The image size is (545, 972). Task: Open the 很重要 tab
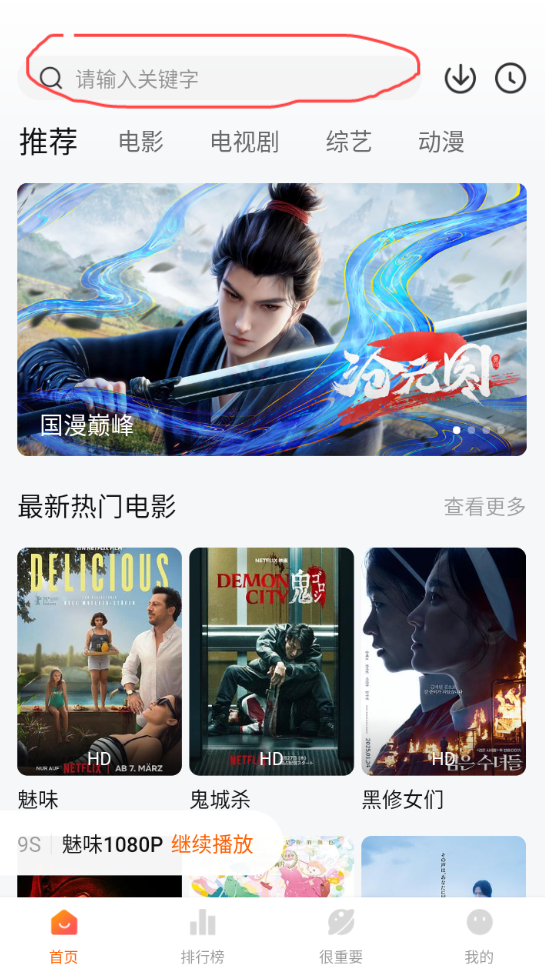tap(340, 937)
